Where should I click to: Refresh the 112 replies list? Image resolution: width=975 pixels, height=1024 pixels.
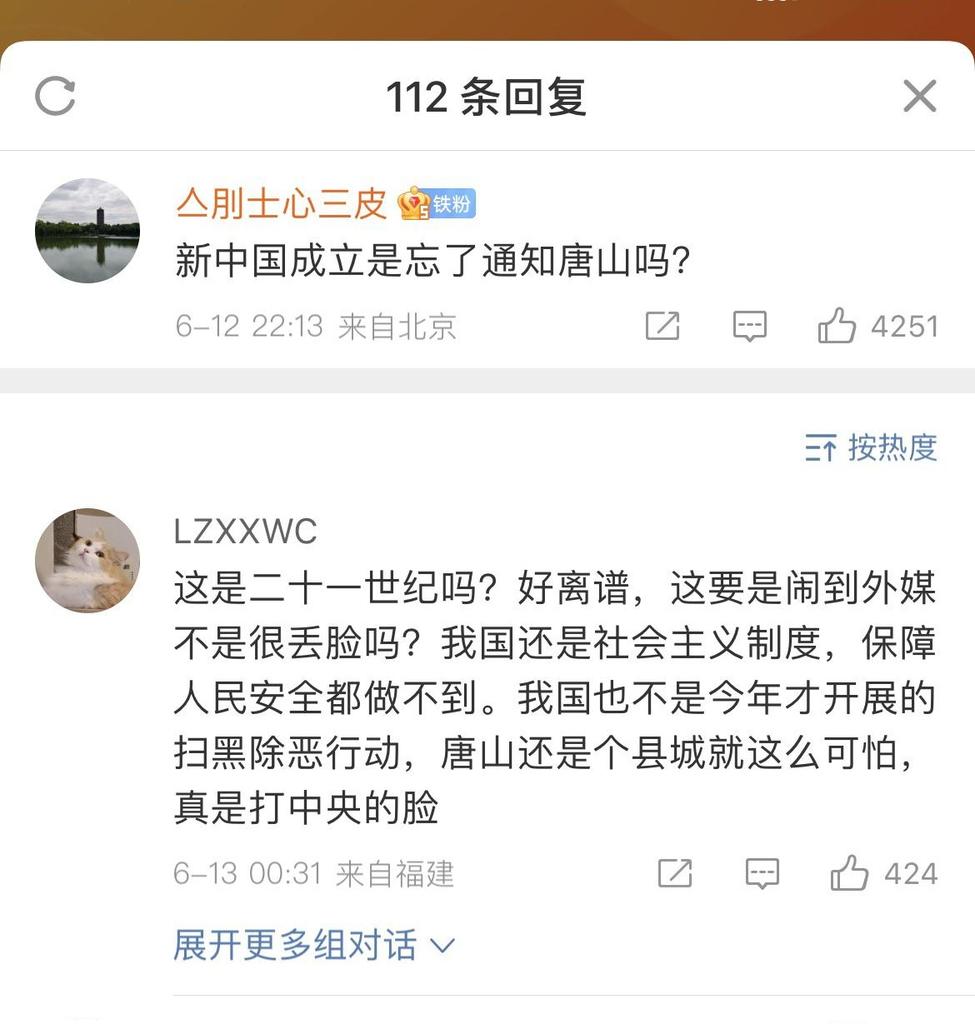point(55,96)
